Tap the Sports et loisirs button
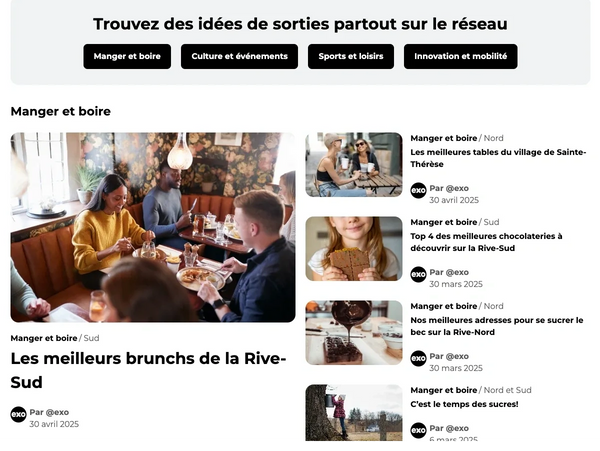This screenshot has width=600, height=451. click(351, 57)
